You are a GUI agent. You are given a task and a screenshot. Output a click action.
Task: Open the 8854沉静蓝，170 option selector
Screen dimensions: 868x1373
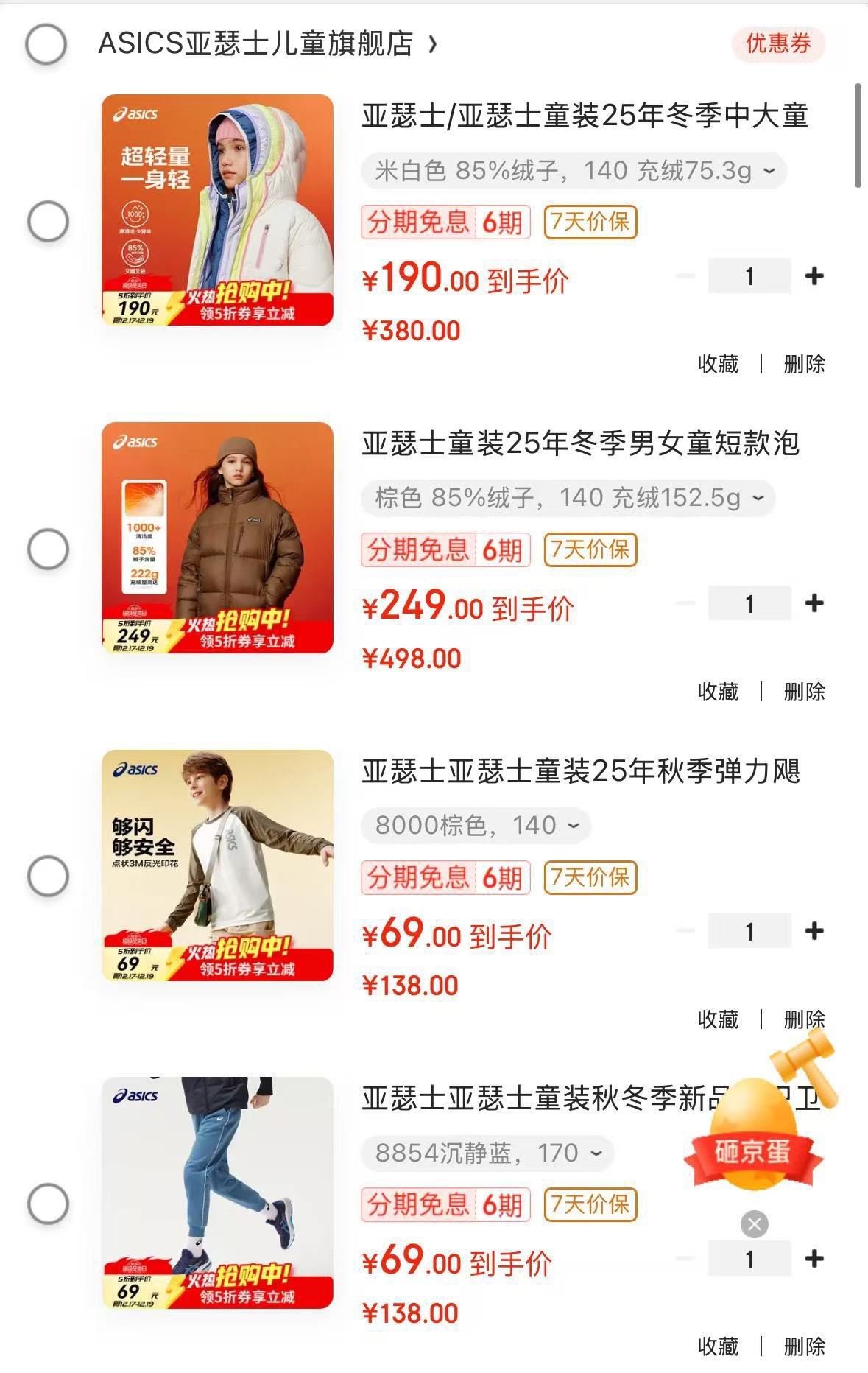click(487, 1153)
